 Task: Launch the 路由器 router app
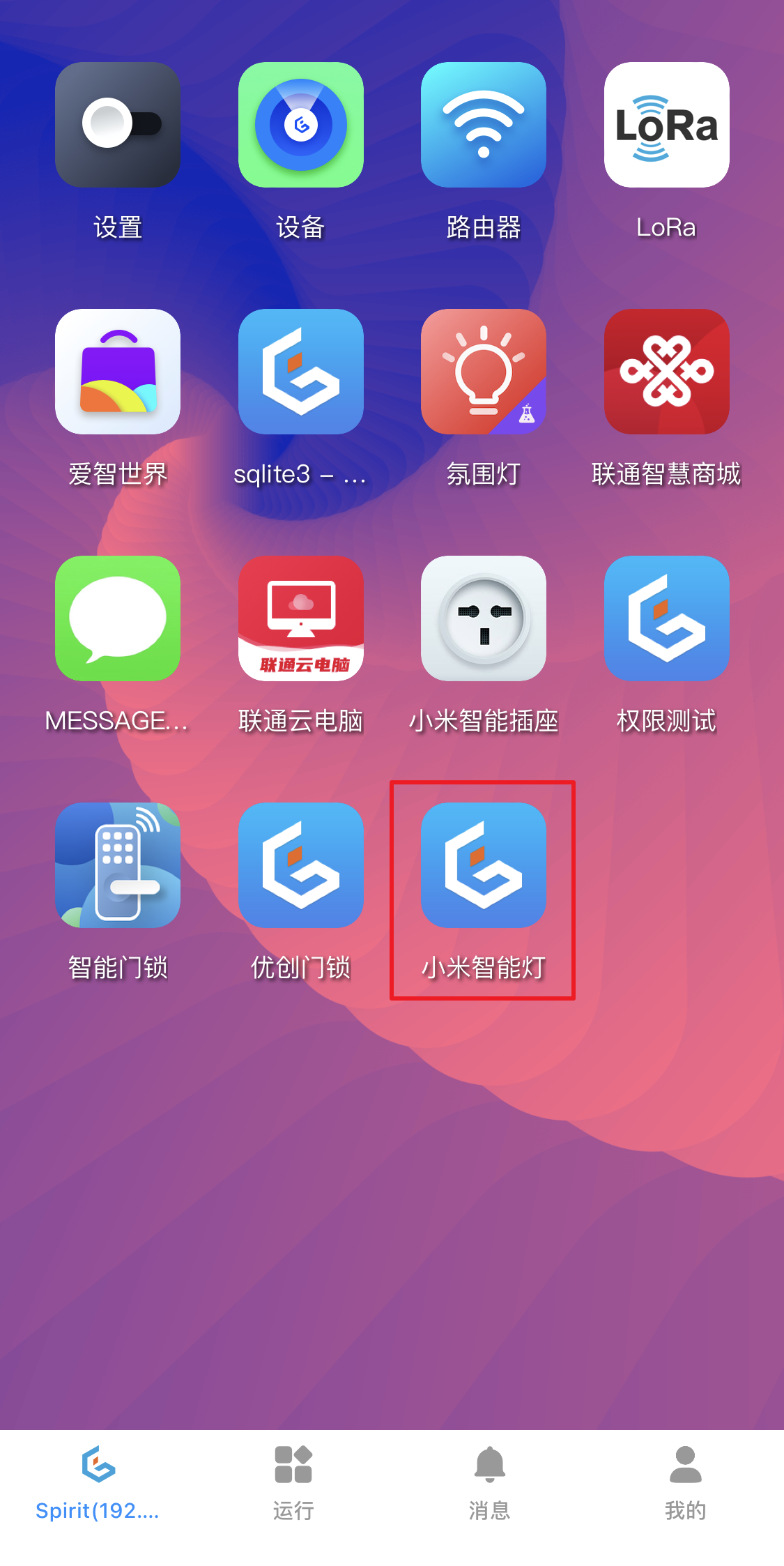[x=484, y=126]
